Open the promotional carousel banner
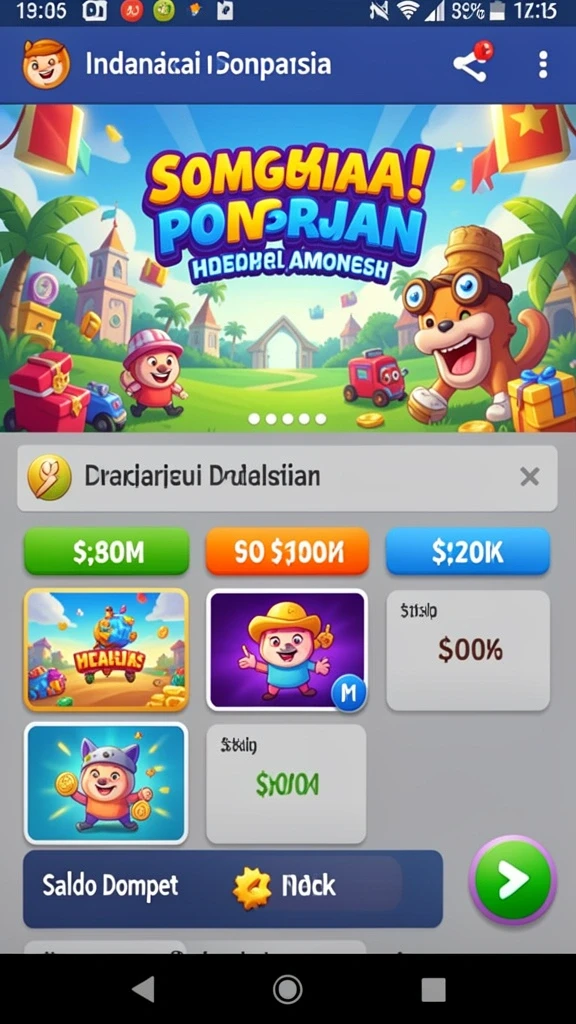The height and width of the screenshot is (1024, 576). (x=288, y=268)
